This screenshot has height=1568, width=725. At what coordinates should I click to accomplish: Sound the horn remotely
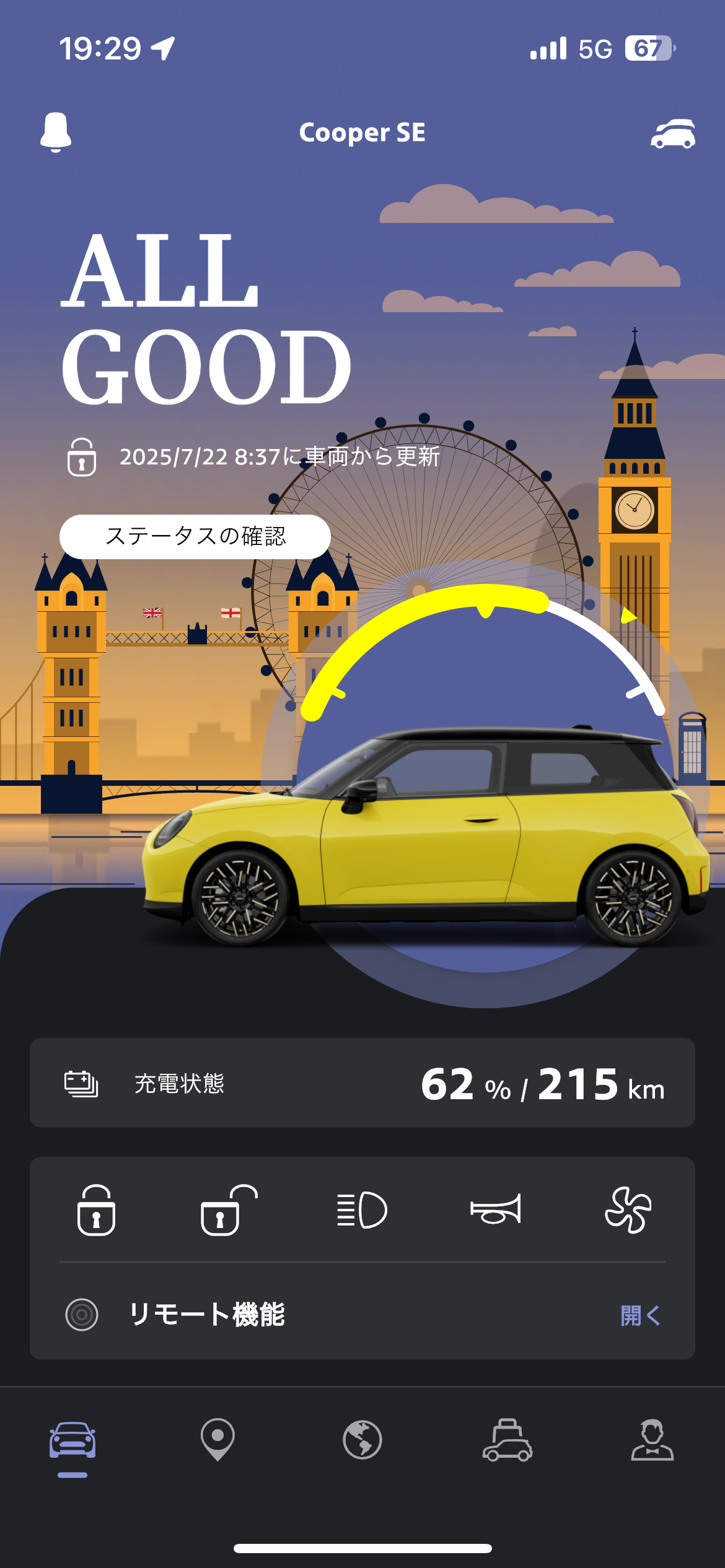click(495, 1210)
